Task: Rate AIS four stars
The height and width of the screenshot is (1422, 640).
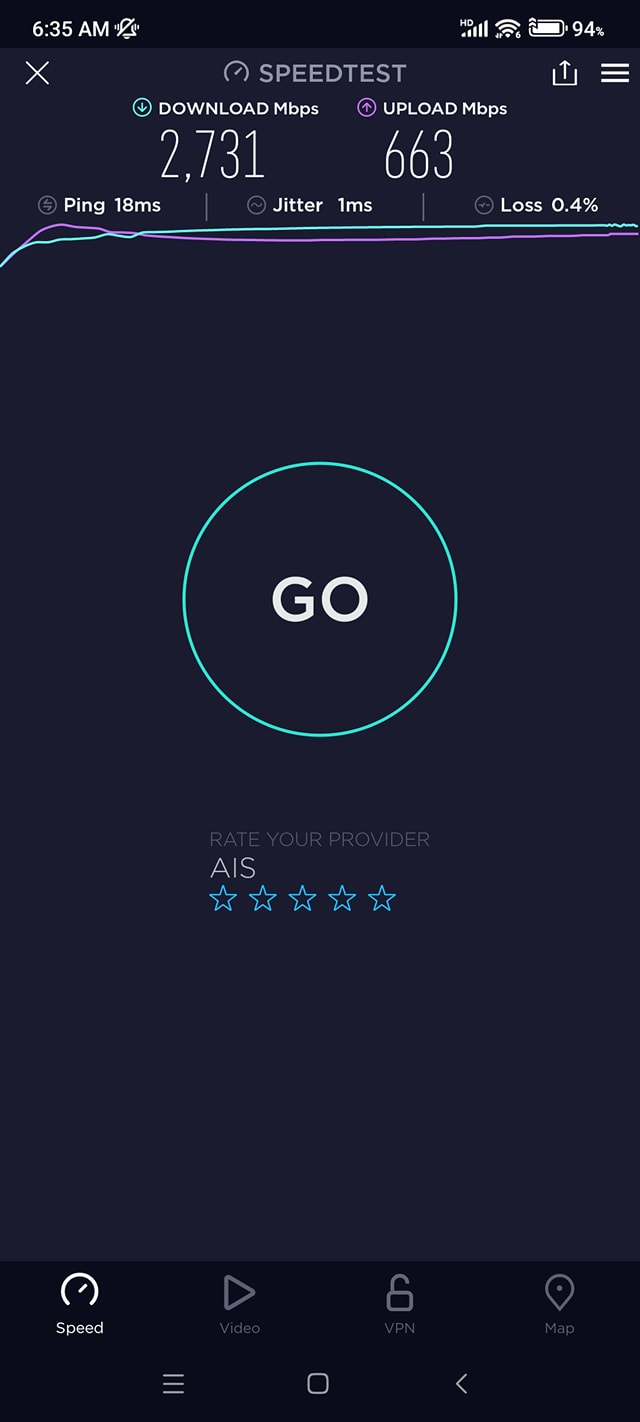Action: [x=342, y=899]
